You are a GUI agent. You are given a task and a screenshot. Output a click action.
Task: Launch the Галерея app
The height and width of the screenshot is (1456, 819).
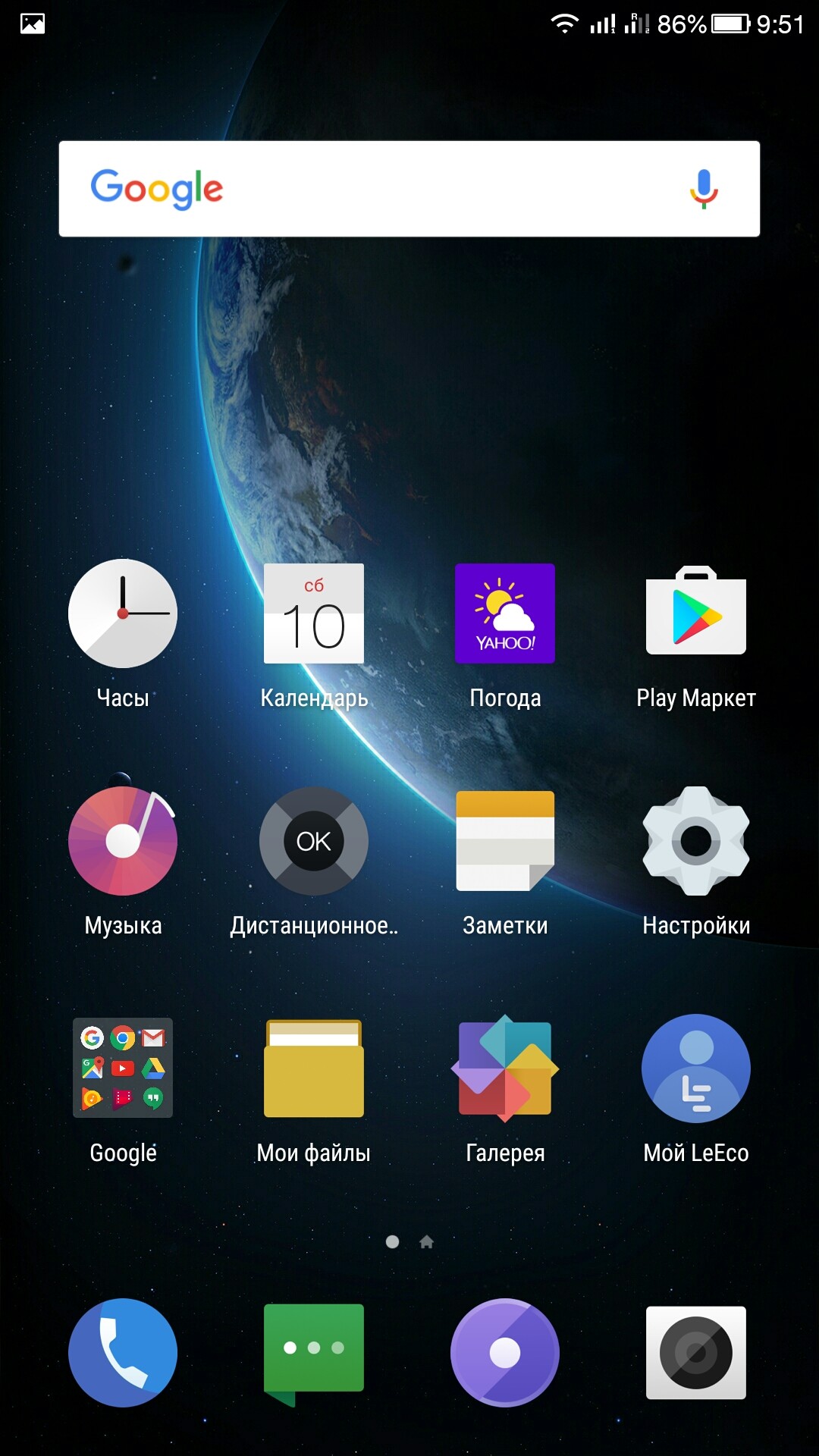(505, 1068)
